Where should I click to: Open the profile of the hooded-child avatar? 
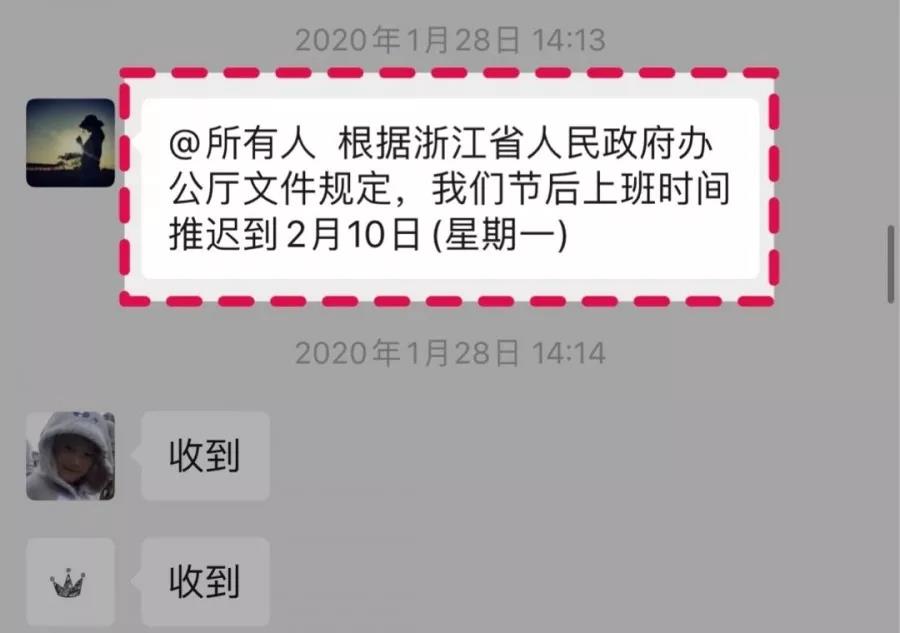(x=70, y=456)
